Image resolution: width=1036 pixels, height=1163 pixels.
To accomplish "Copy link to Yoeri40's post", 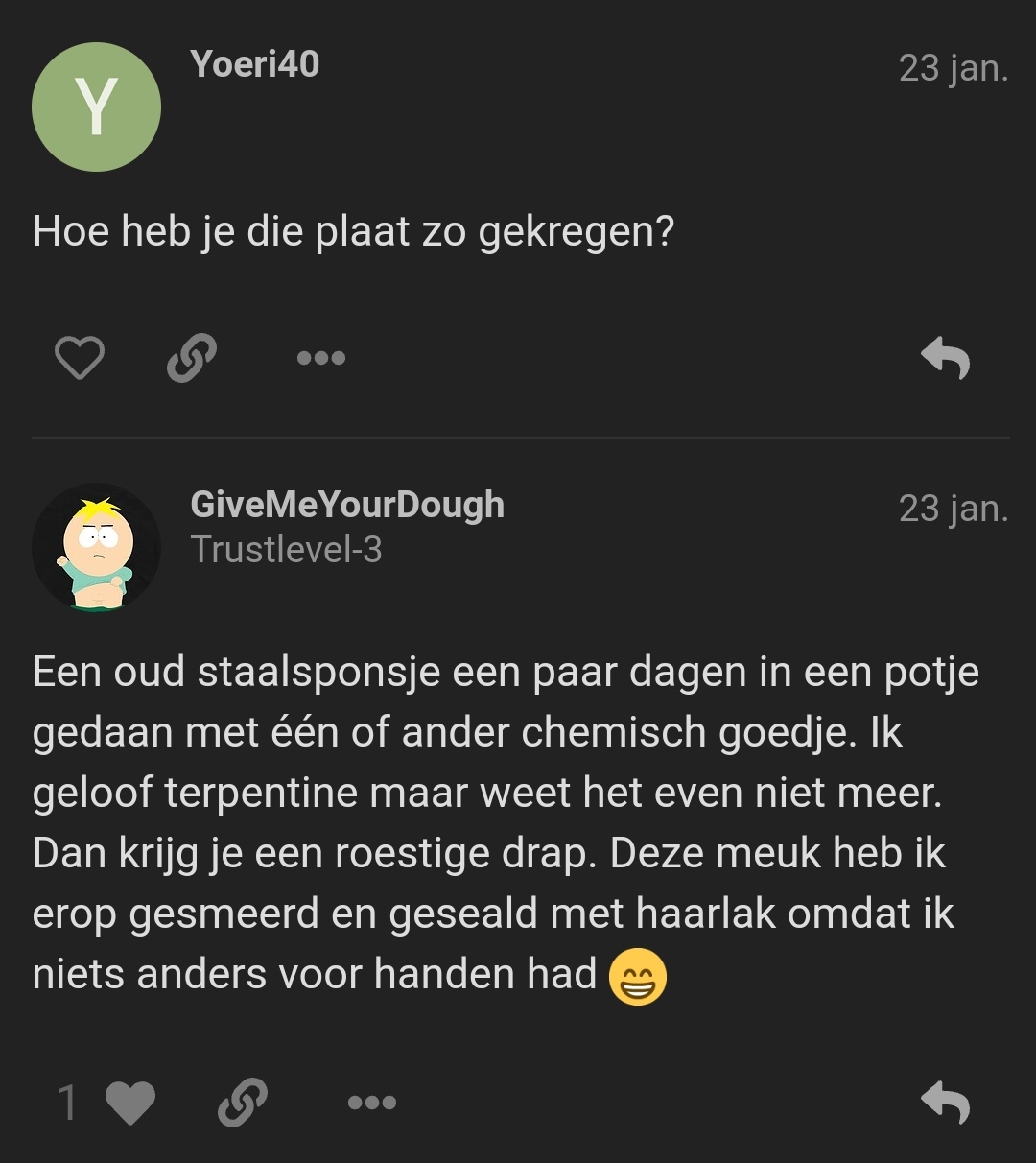I will click(x=192, y=358).
